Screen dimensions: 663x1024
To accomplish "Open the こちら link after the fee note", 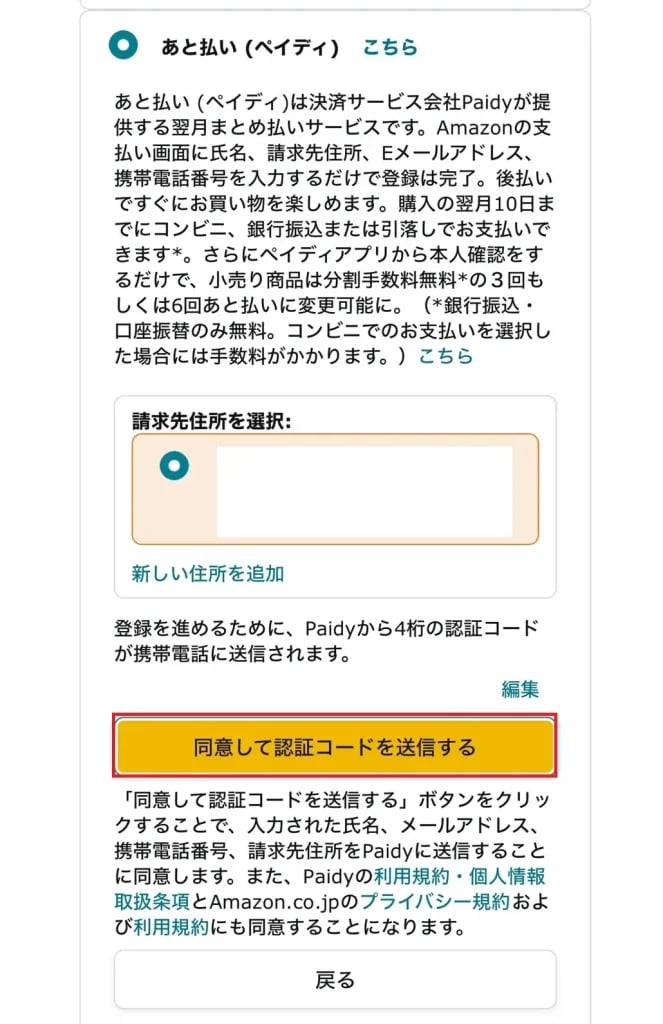I will (445, 356).
